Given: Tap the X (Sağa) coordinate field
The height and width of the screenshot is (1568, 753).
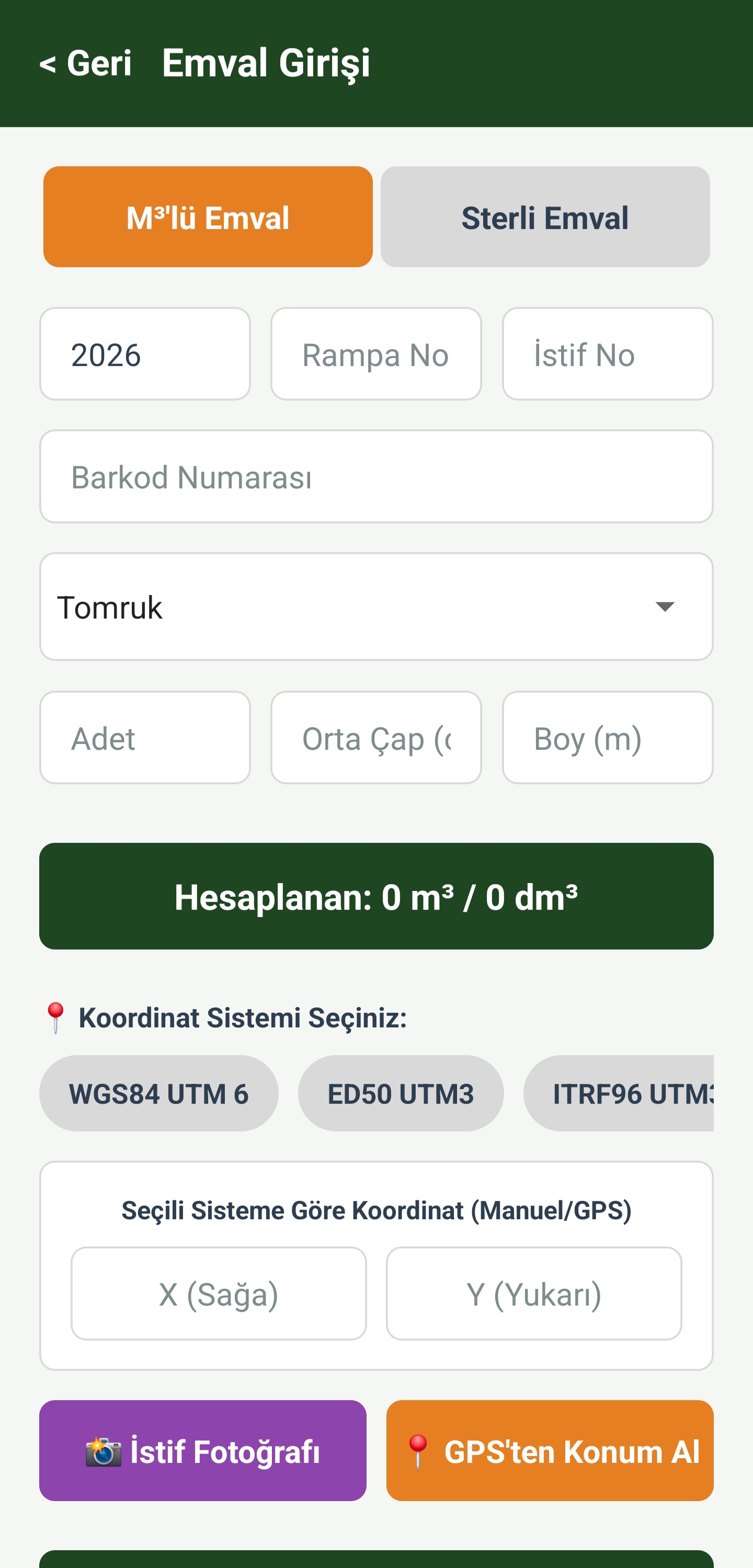Looking at the screenshot, I should click(x=219, y=1294).
